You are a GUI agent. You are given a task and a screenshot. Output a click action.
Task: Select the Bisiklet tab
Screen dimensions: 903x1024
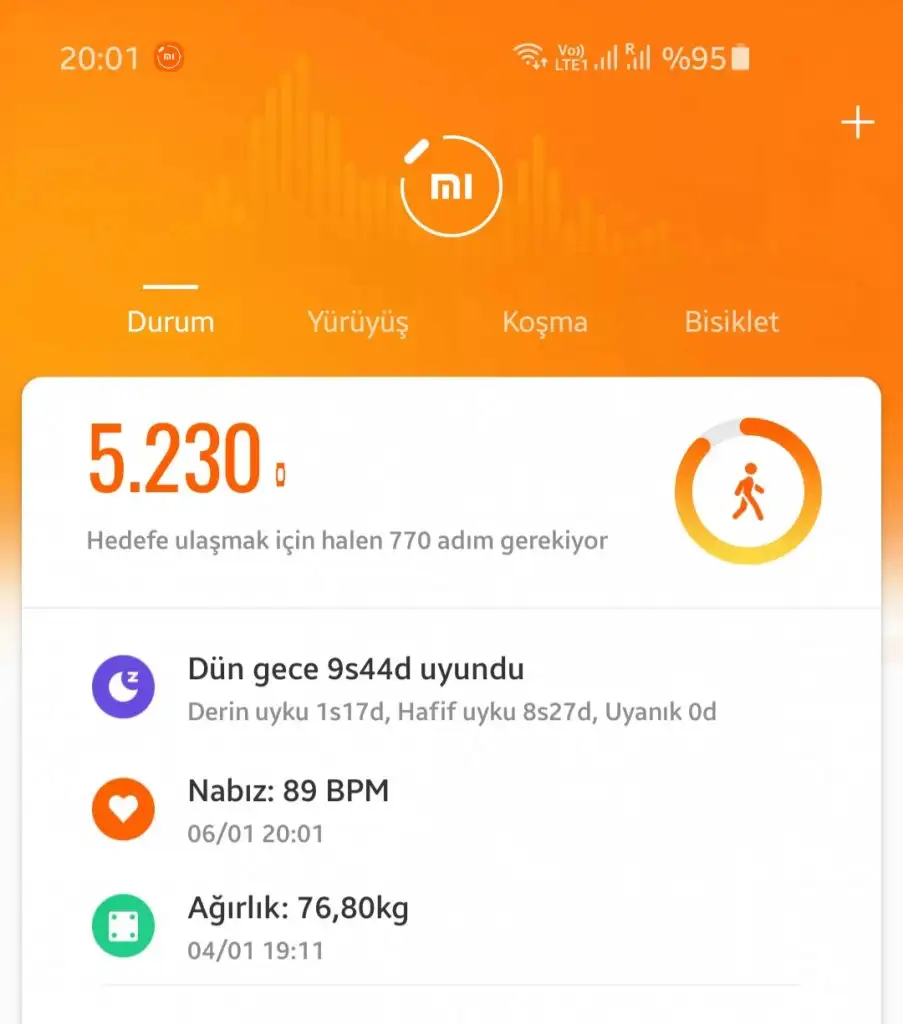click(731, 322)
